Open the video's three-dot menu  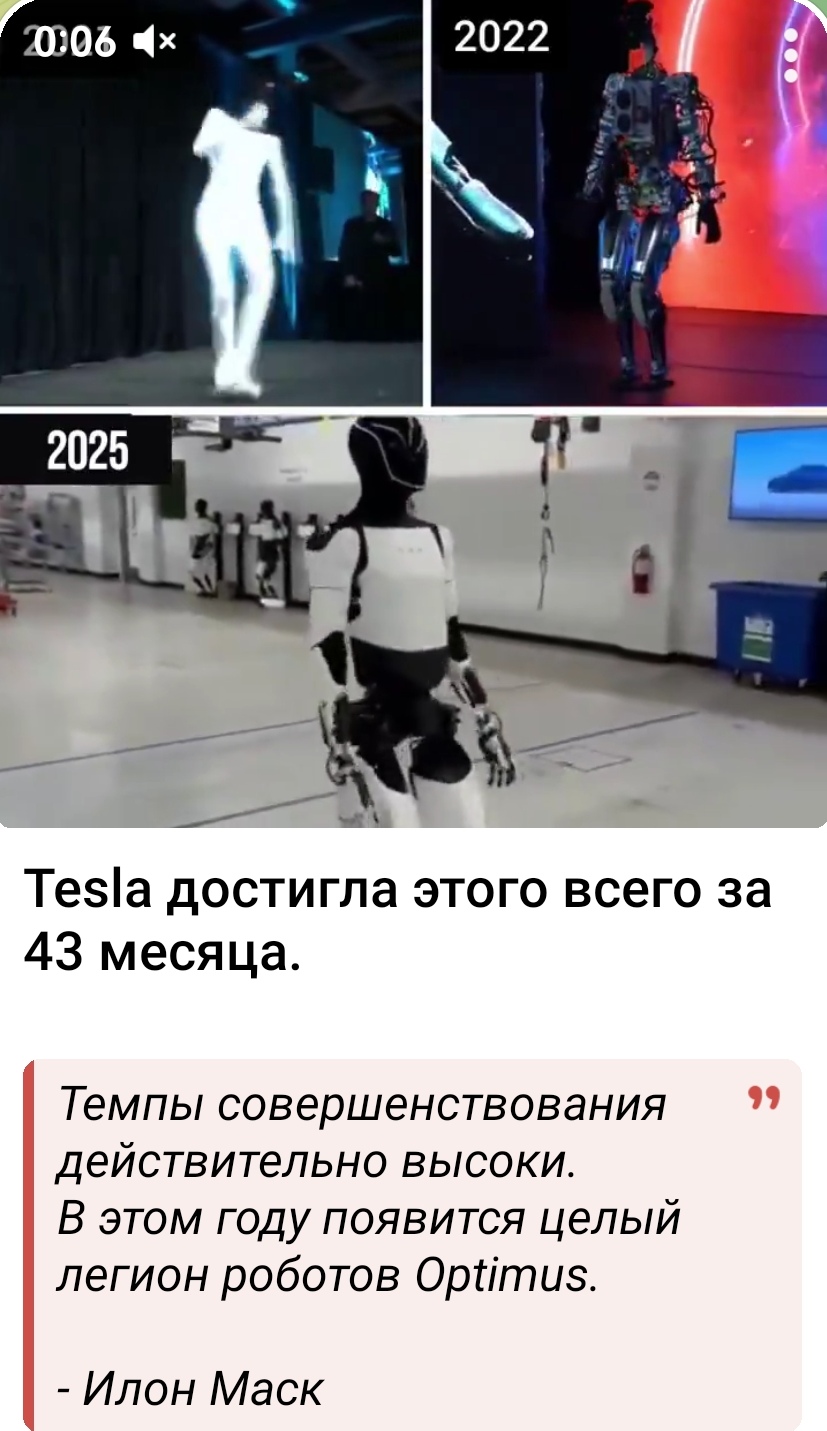pos(791,55)
